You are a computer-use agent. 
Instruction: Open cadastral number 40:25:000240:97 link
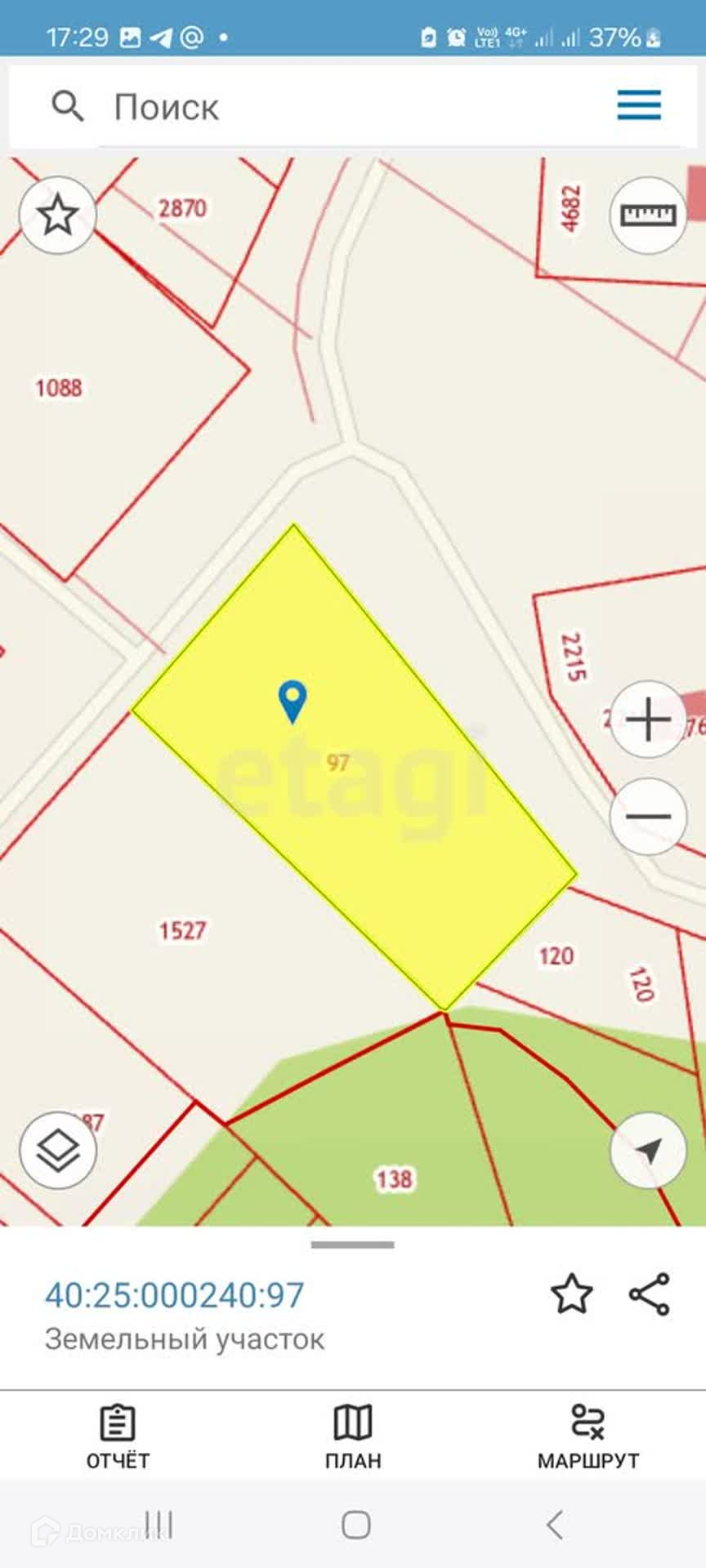174,1295
